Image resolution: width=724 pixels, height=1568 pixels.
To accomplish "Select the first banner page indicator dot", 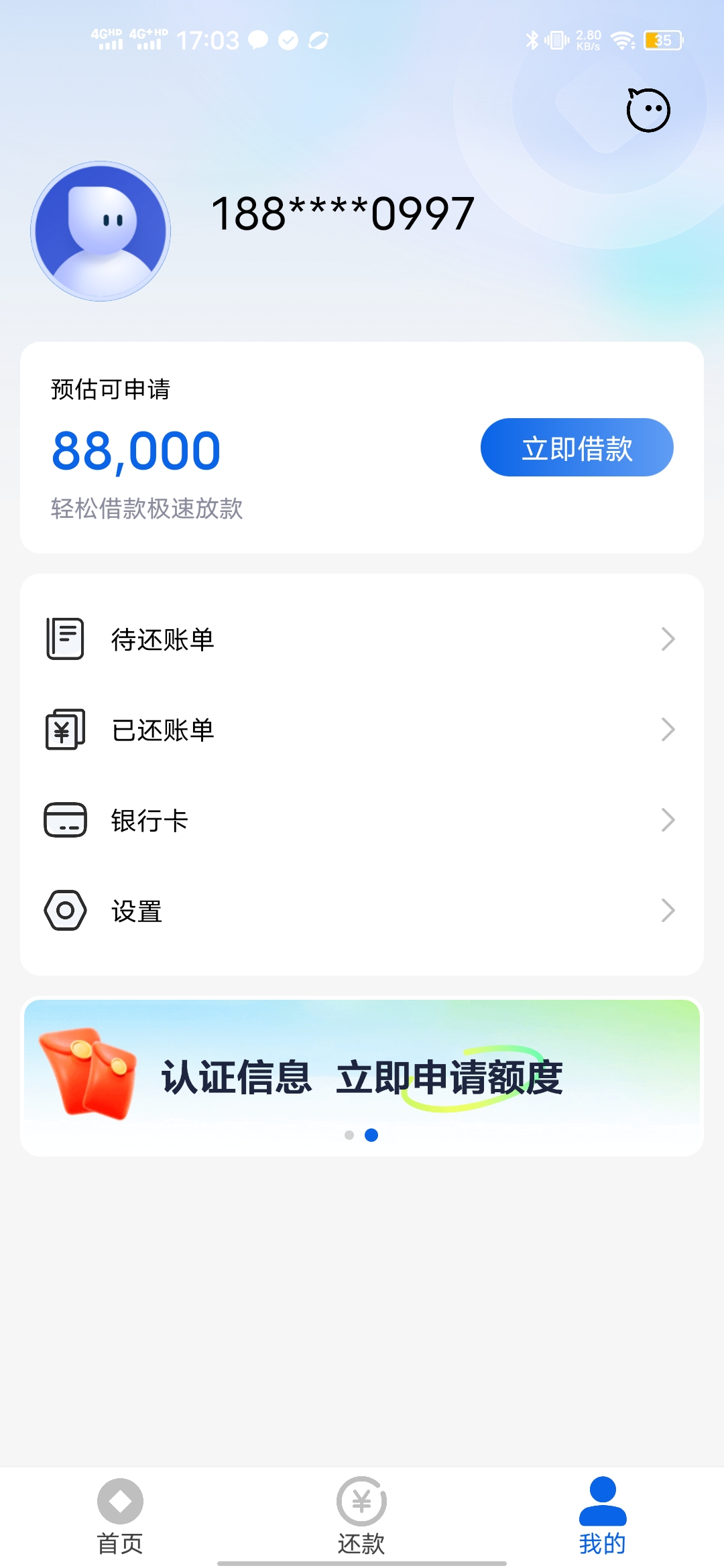I will (x=349, y=1135).
